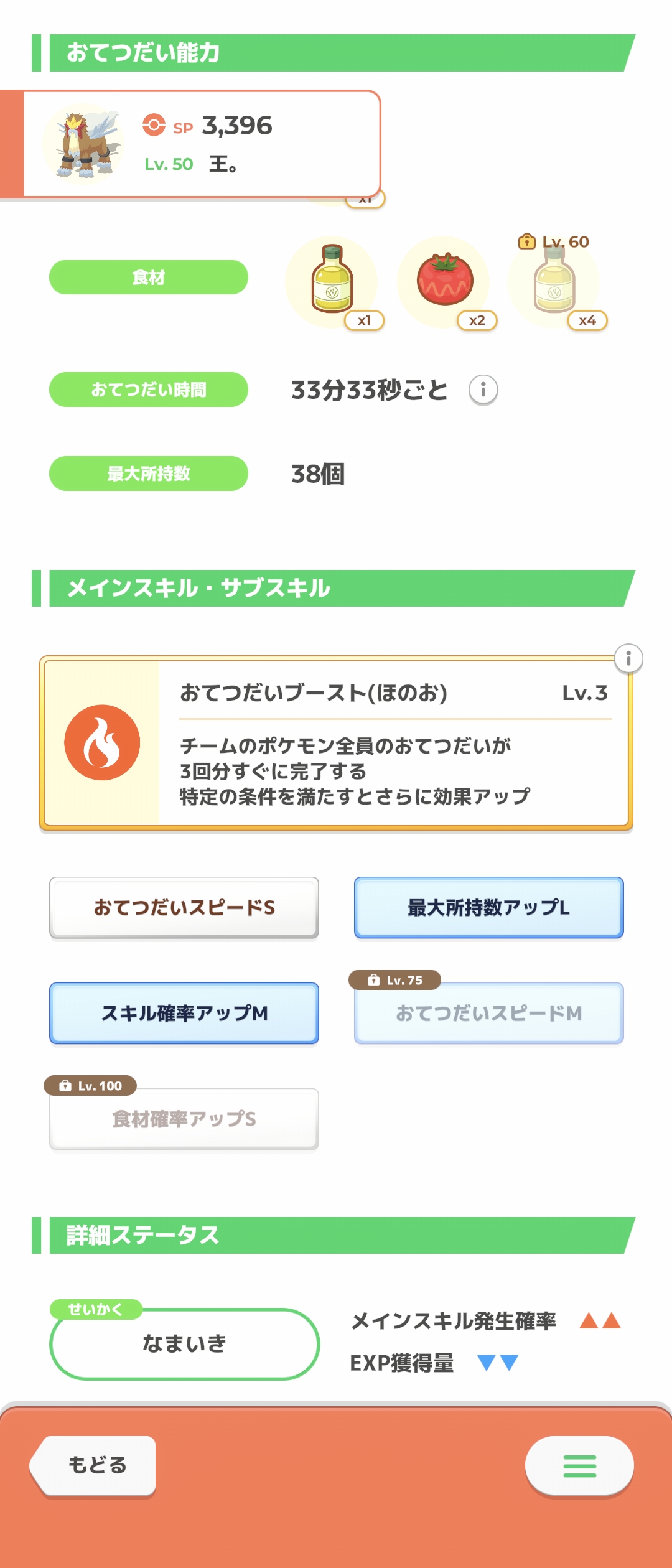The image size is (672, 1568).
Task: Open info icon on the main skill card
Action: click(x=628, y=658)
